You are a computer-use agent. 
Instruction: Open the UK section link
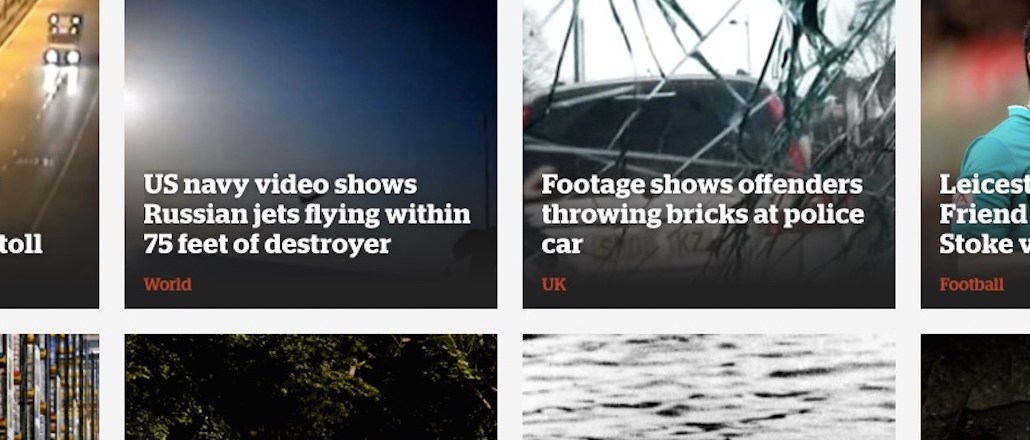click(x=553, y=284)
